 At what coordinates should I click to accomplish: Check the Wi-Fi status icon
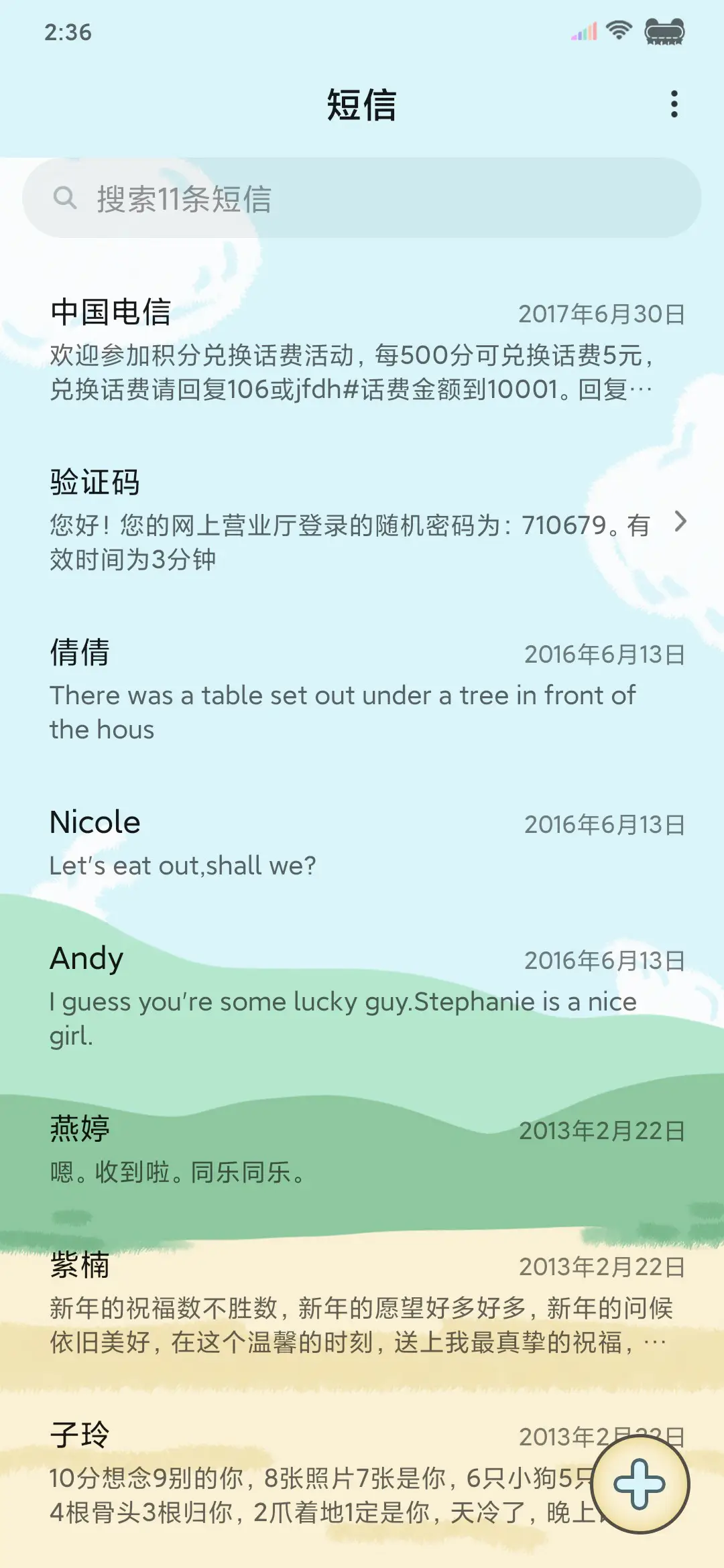[619, 30]
